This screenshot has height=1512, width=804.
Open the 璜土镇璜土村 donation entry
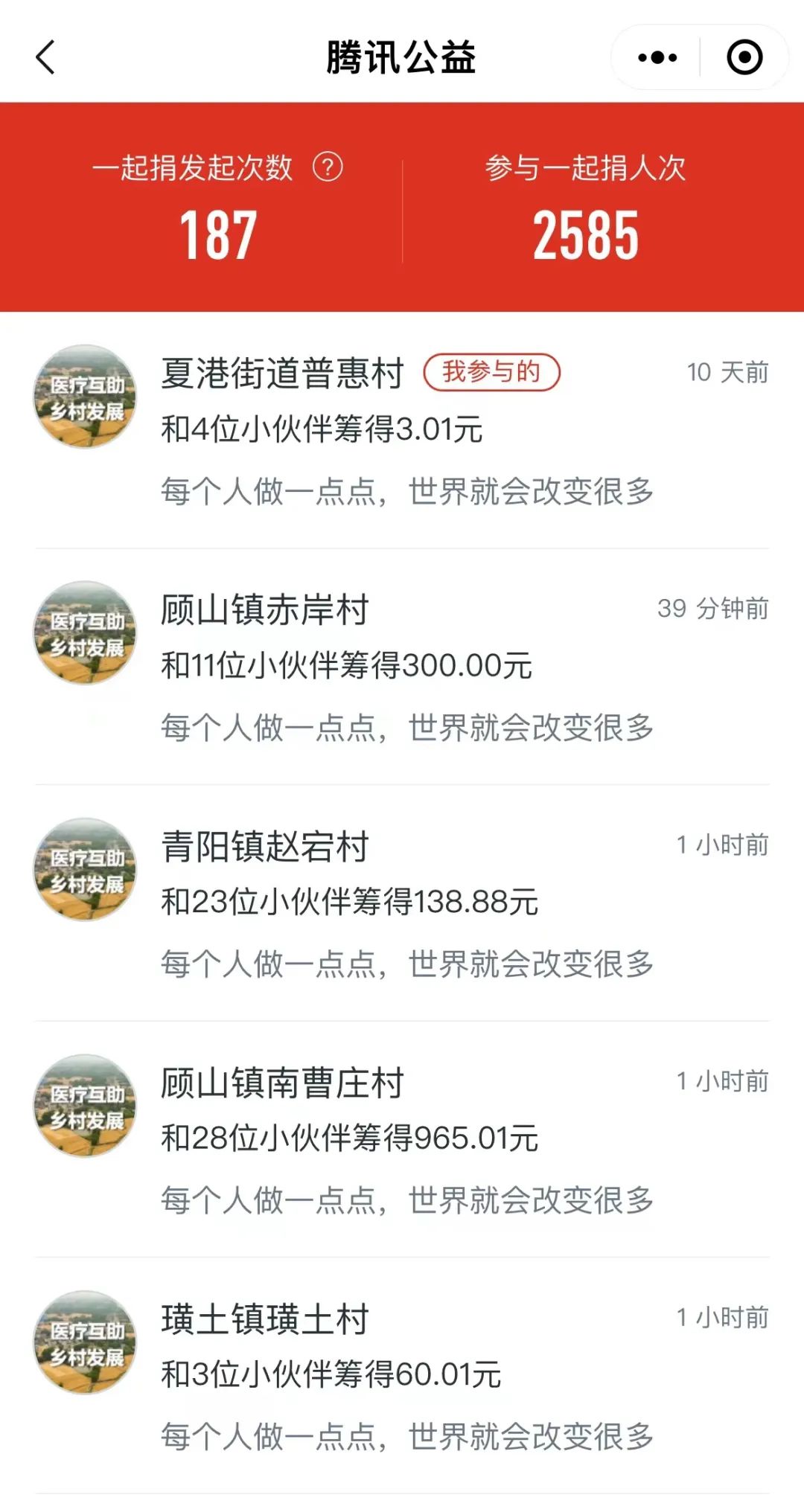pos(402,1375)
